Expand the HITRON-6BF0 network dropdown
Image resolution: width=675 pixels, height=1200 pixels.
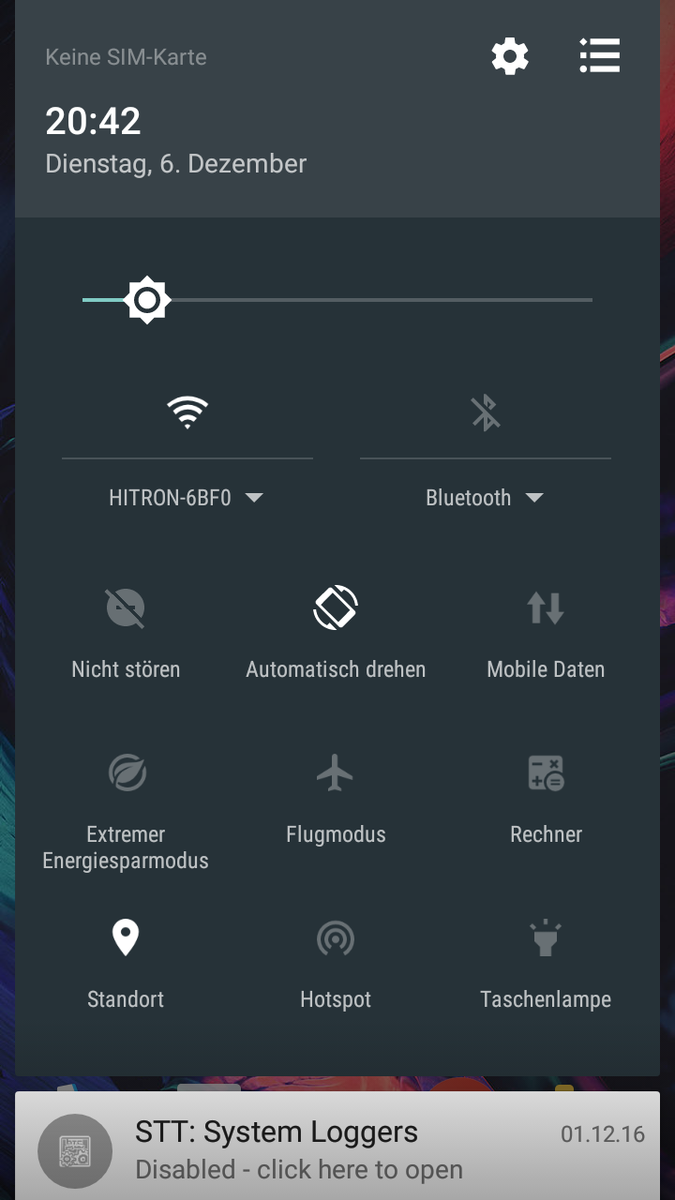(x=186, y=498)
